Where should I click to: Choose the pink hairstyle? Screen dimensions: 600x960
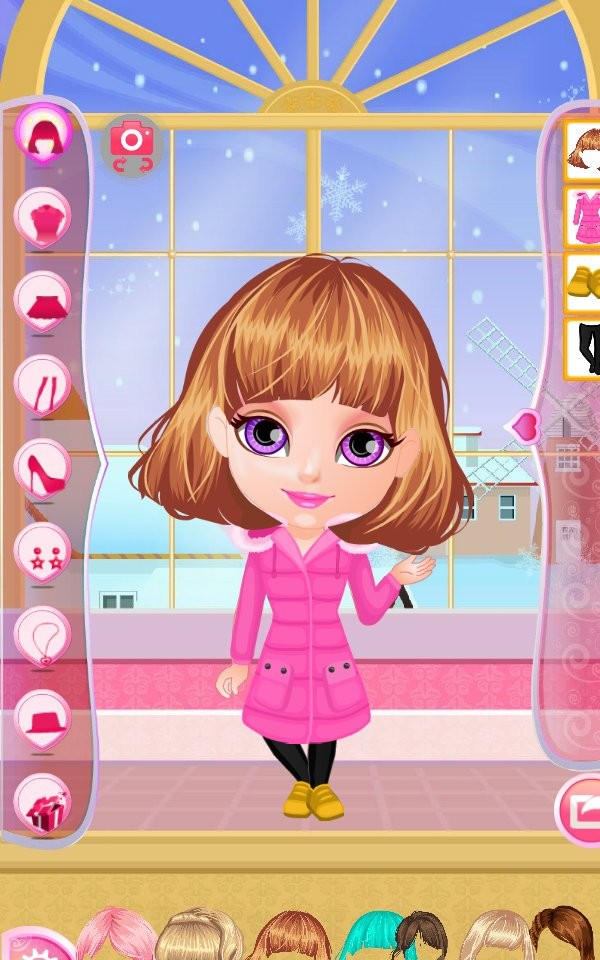pos(112,935)
